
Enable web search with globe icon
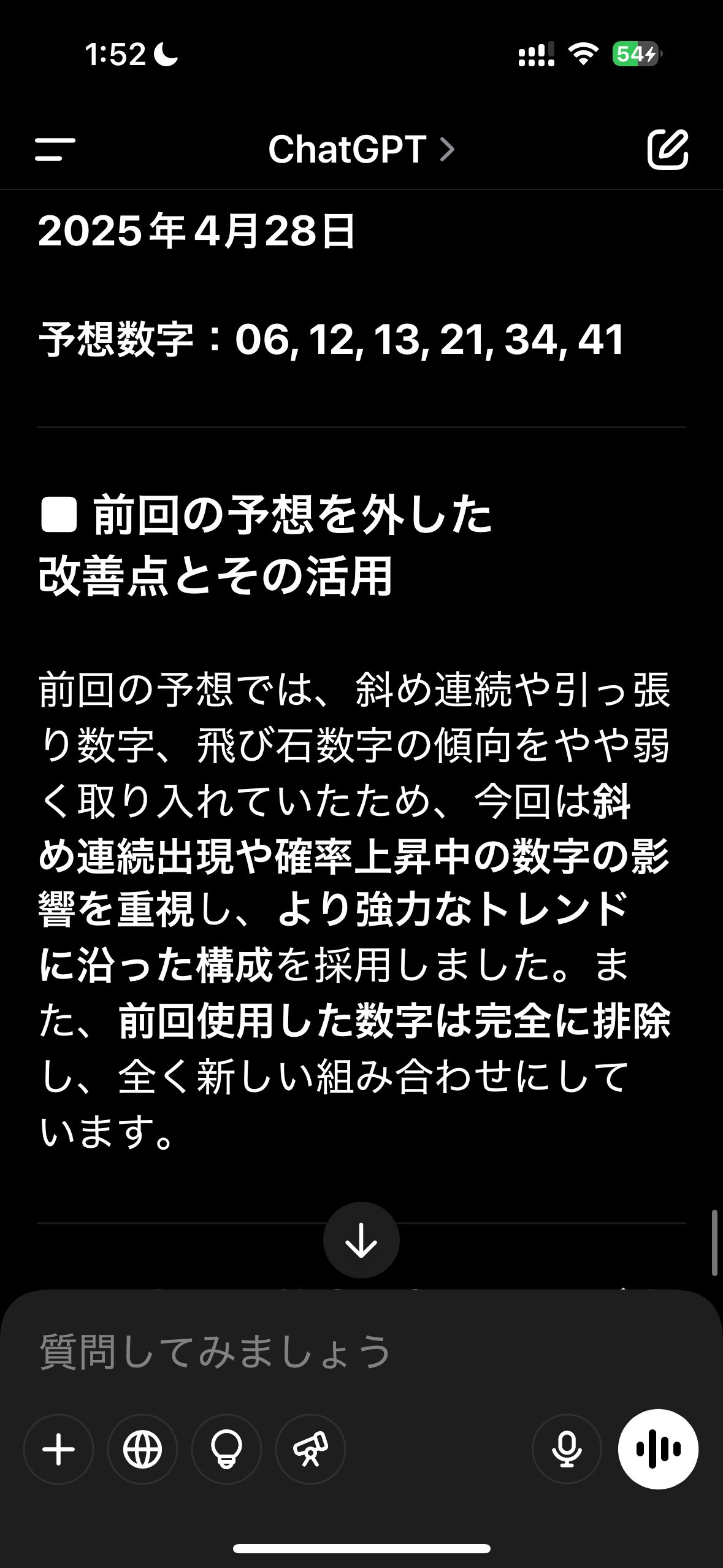[142, 1450]
